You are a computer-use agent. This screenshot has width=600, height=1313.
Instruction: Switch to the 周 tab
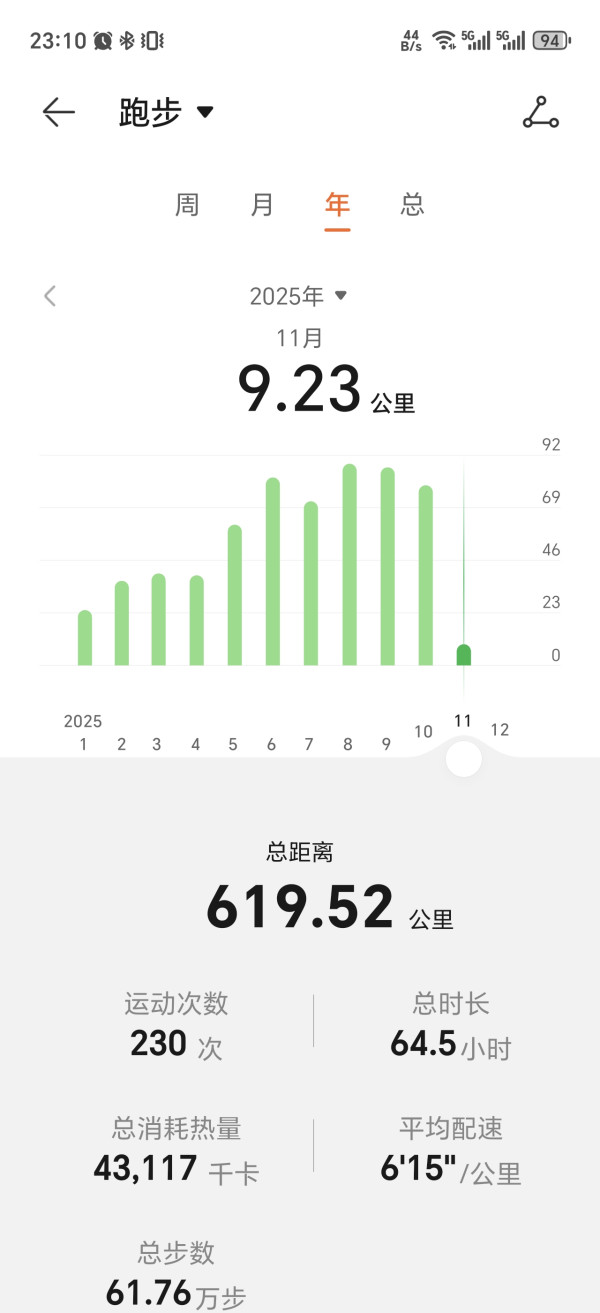tap(187, 205)
